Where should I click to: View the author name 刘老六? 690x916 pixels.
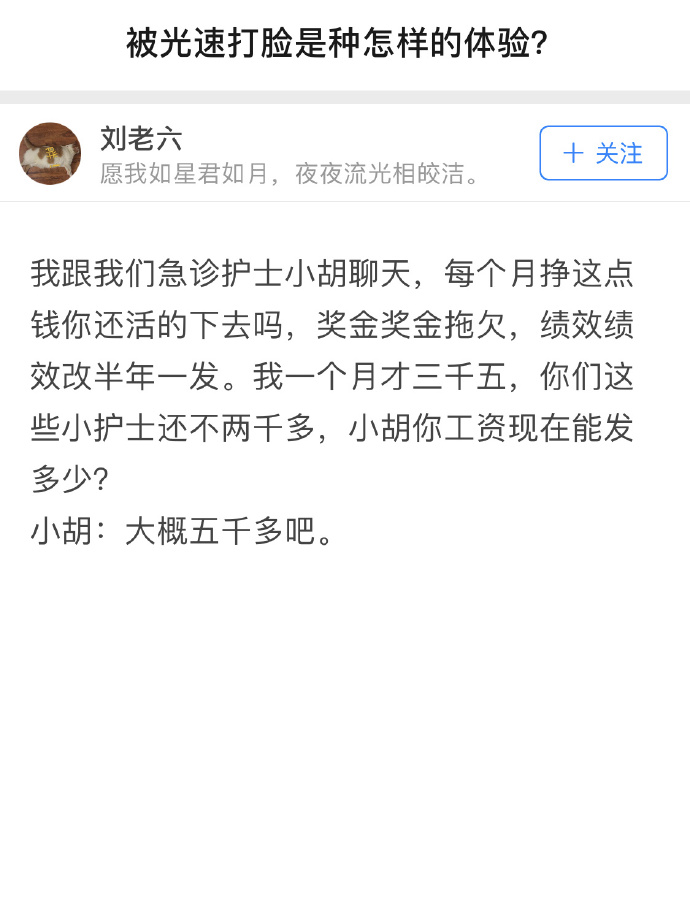(x=141, y=138)
